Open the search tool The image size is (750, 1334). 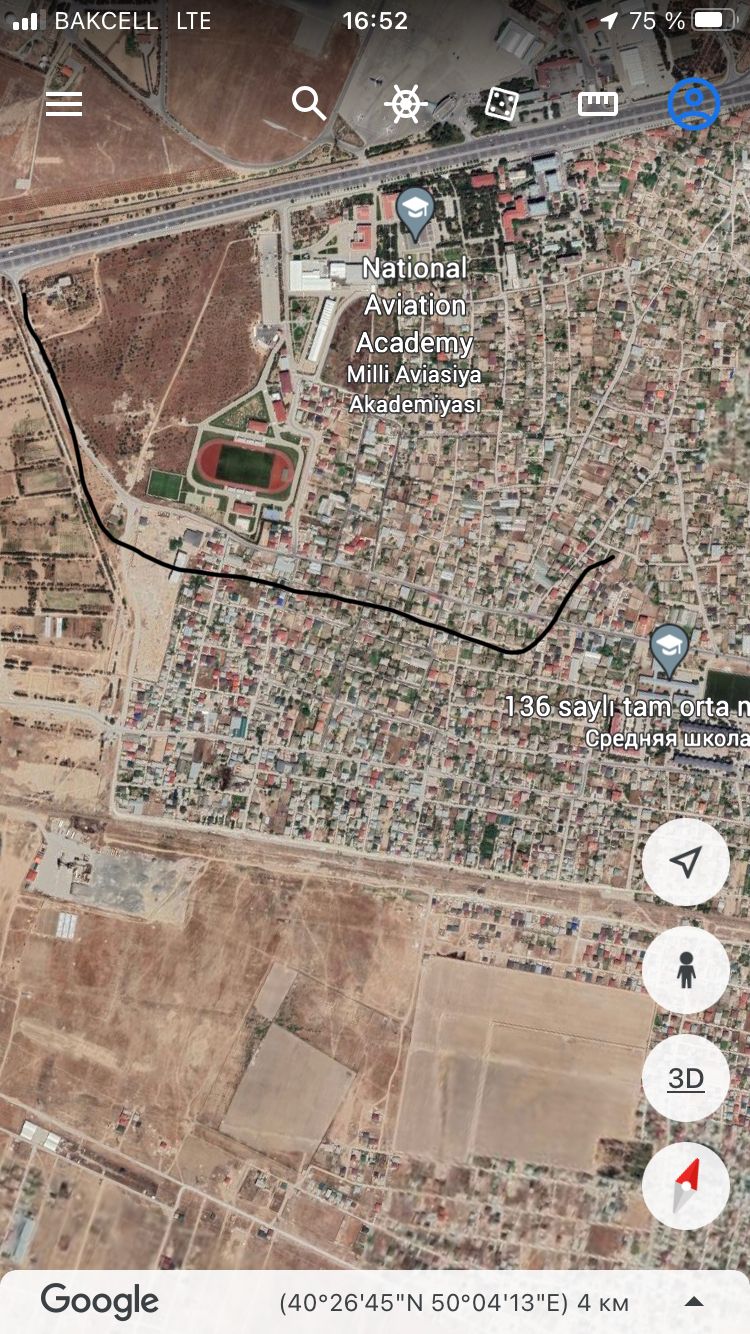[x=309, y=103]
